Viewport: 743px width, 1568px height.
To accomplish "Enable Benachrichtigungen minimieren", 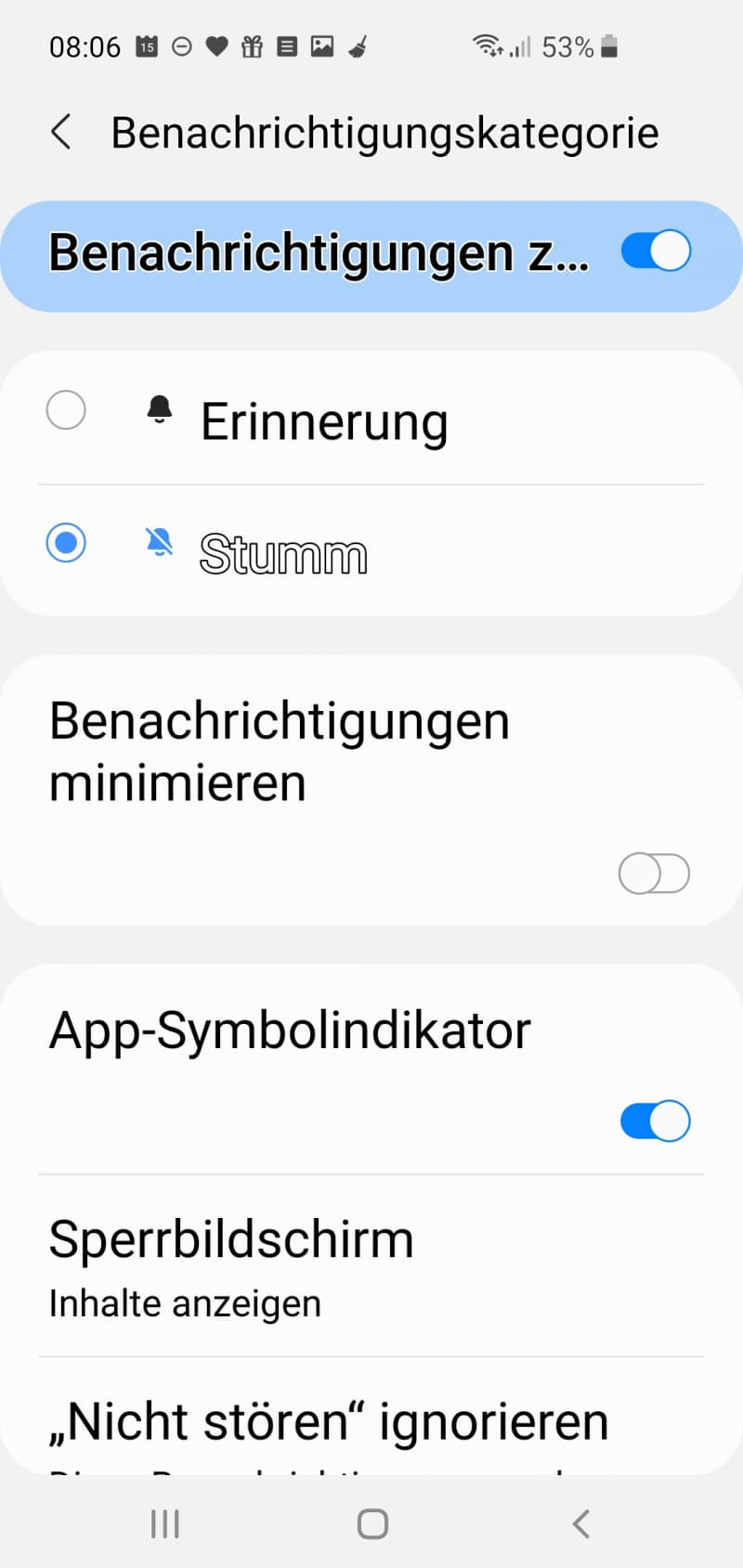I will pos(654,874).
